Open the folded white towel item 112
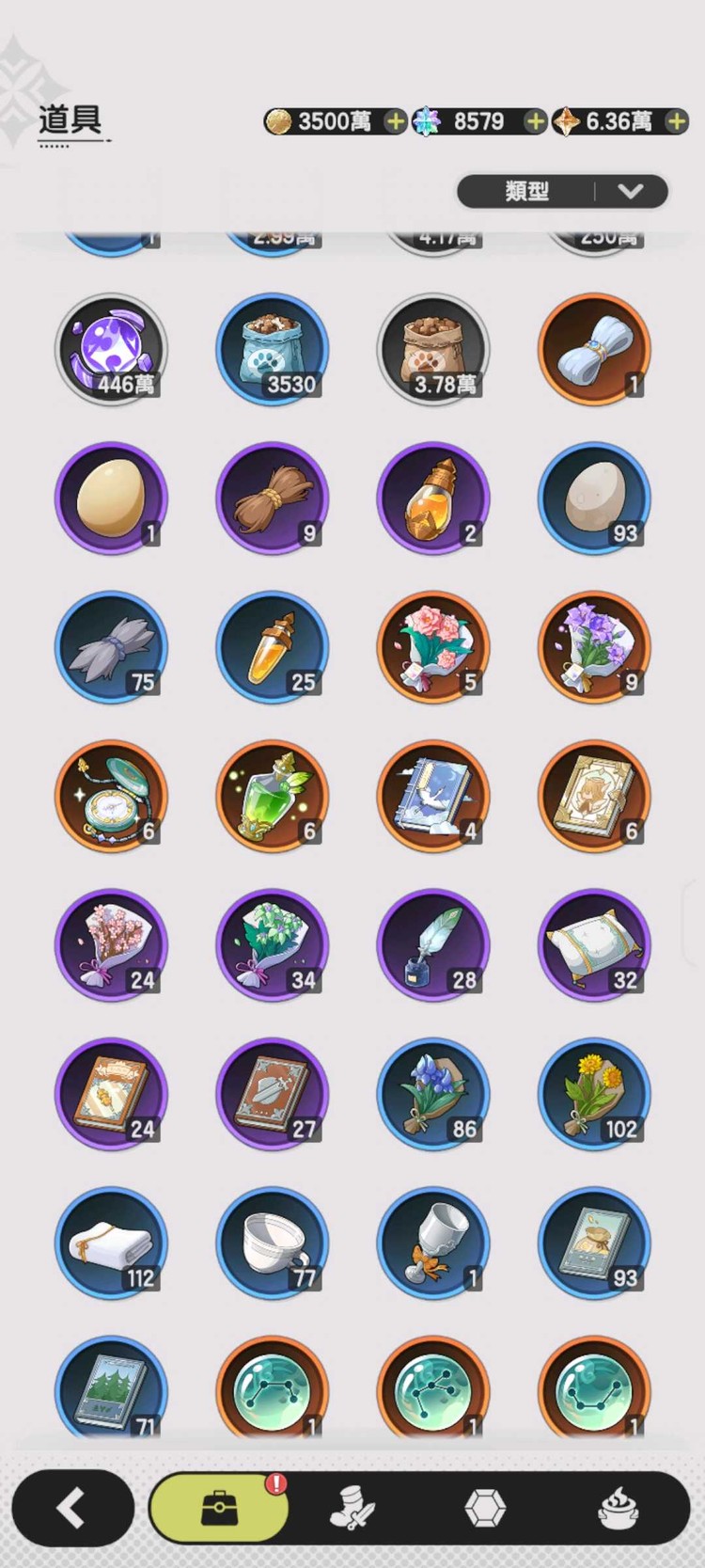 (111, 1243)
